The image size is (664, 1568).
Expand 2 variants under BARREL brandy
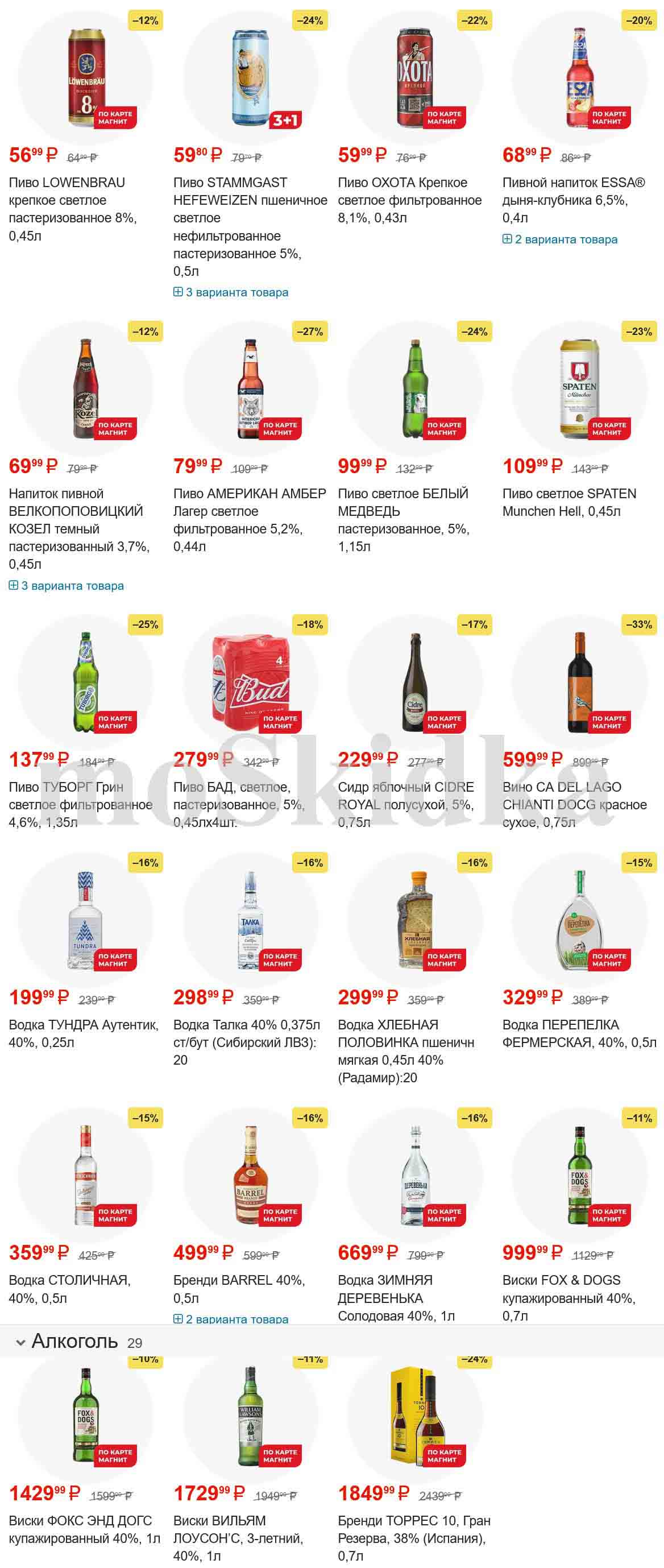231,1319
